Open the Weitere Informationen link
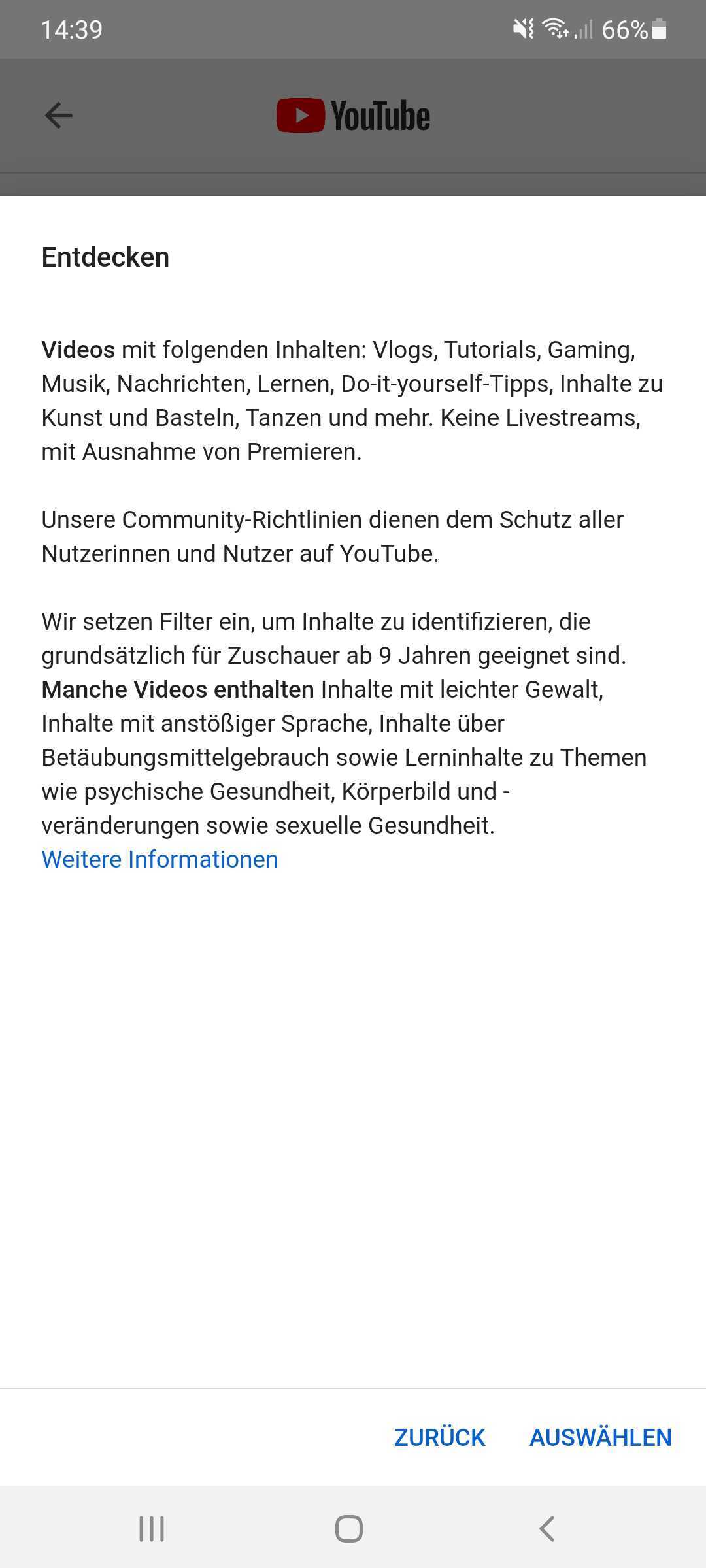The height and width of the screenshot is (1568, 706). [160, 859]
